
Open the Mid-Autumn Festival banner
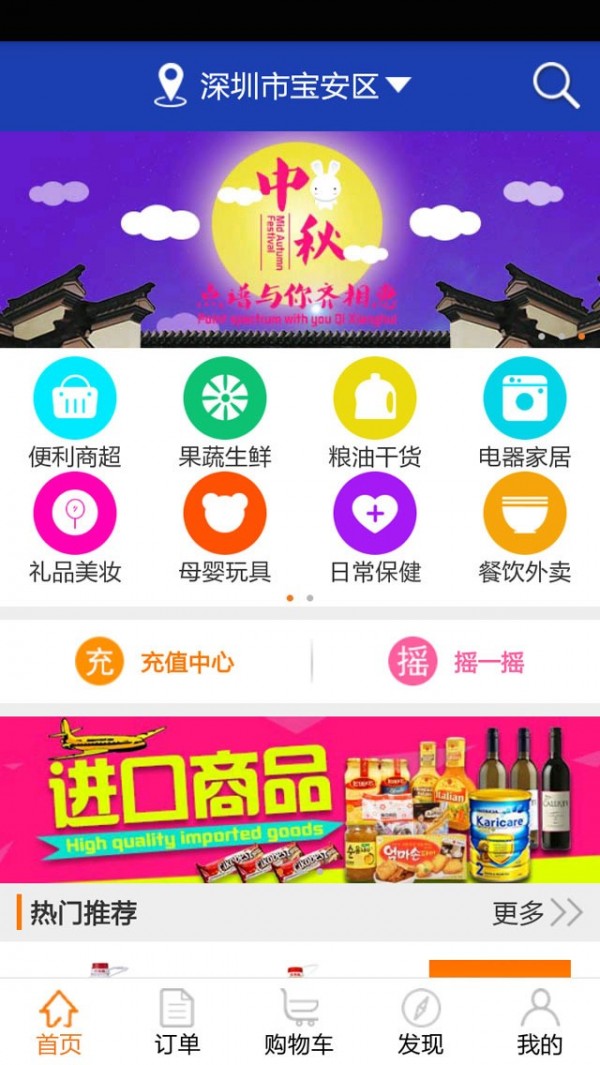coord(300,239)
